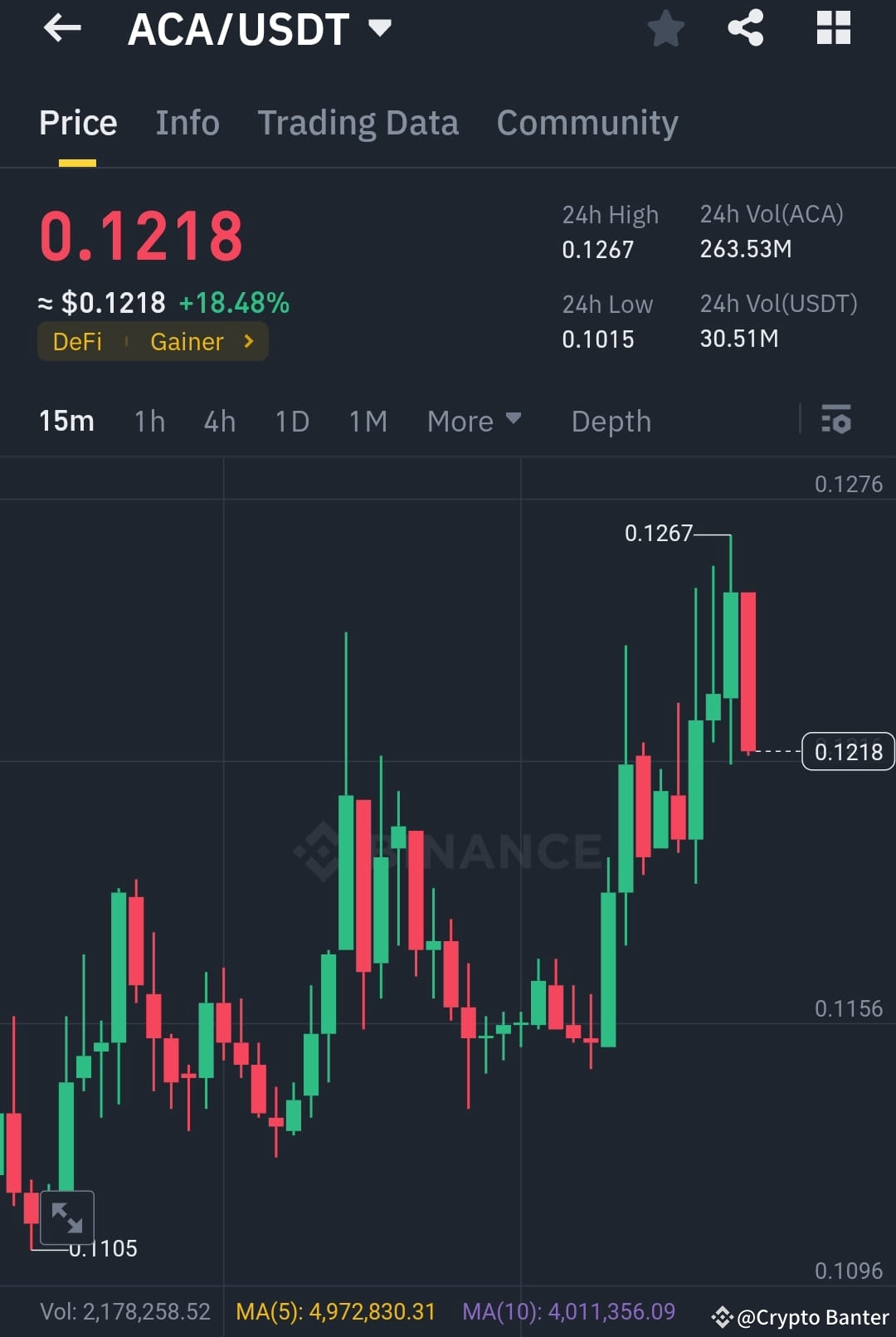Open the DeFi category tag
The image size is (896, 1337).
(x=77, y=341)
